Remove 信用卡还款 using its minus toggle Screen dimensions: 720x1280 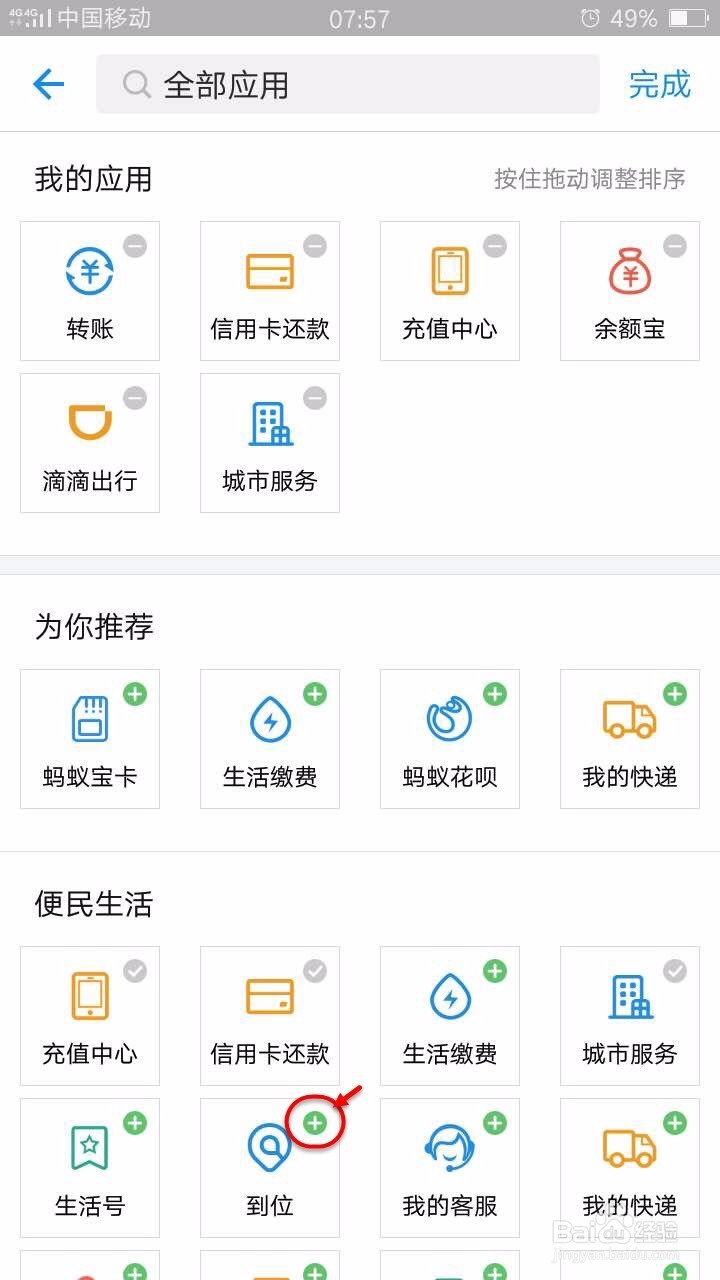(x=316, y=245)
